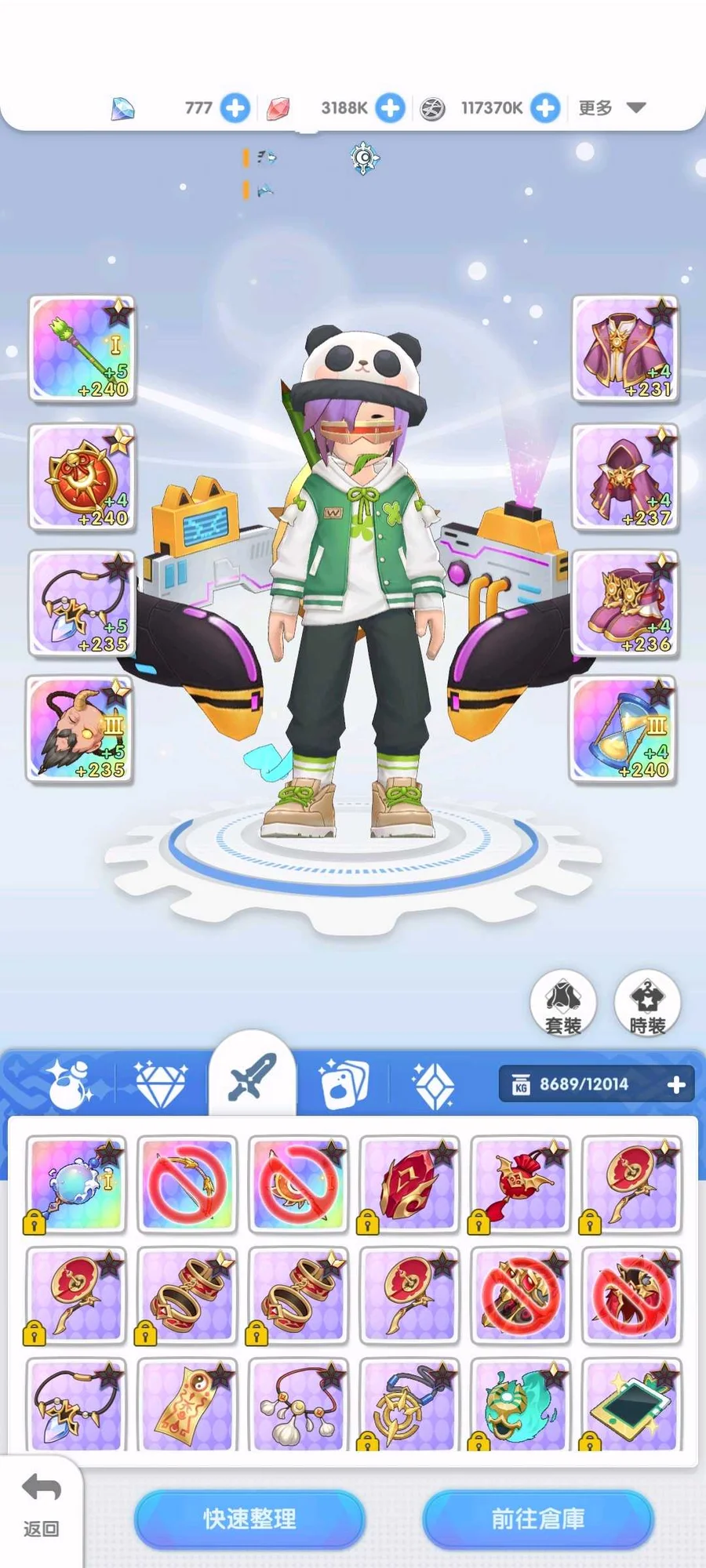Switch to the cards tab
The image size is (706, 1568).
click(344, 1083)
